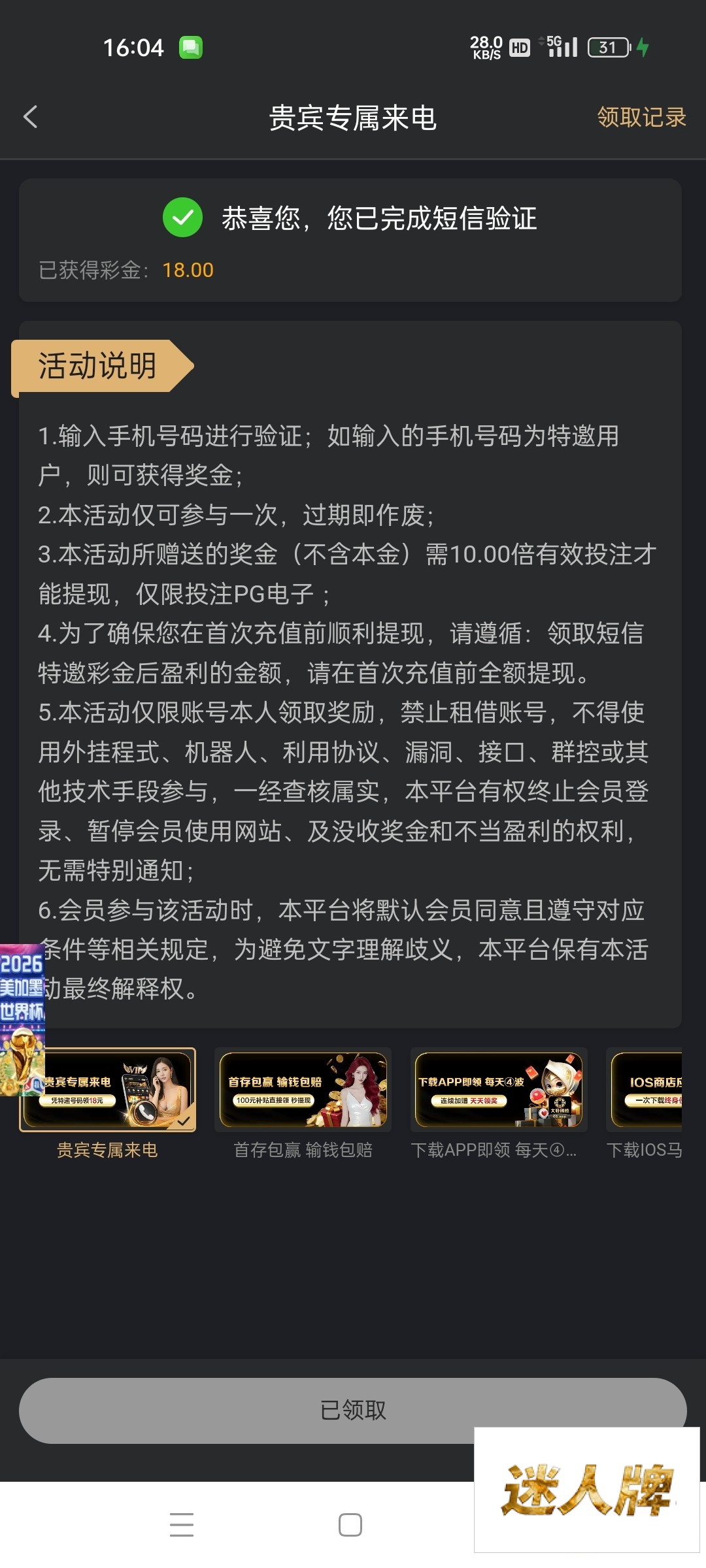
Task: View the 下载APP即领 每天④波 promotion
Action: click(x=498, y=1090)
